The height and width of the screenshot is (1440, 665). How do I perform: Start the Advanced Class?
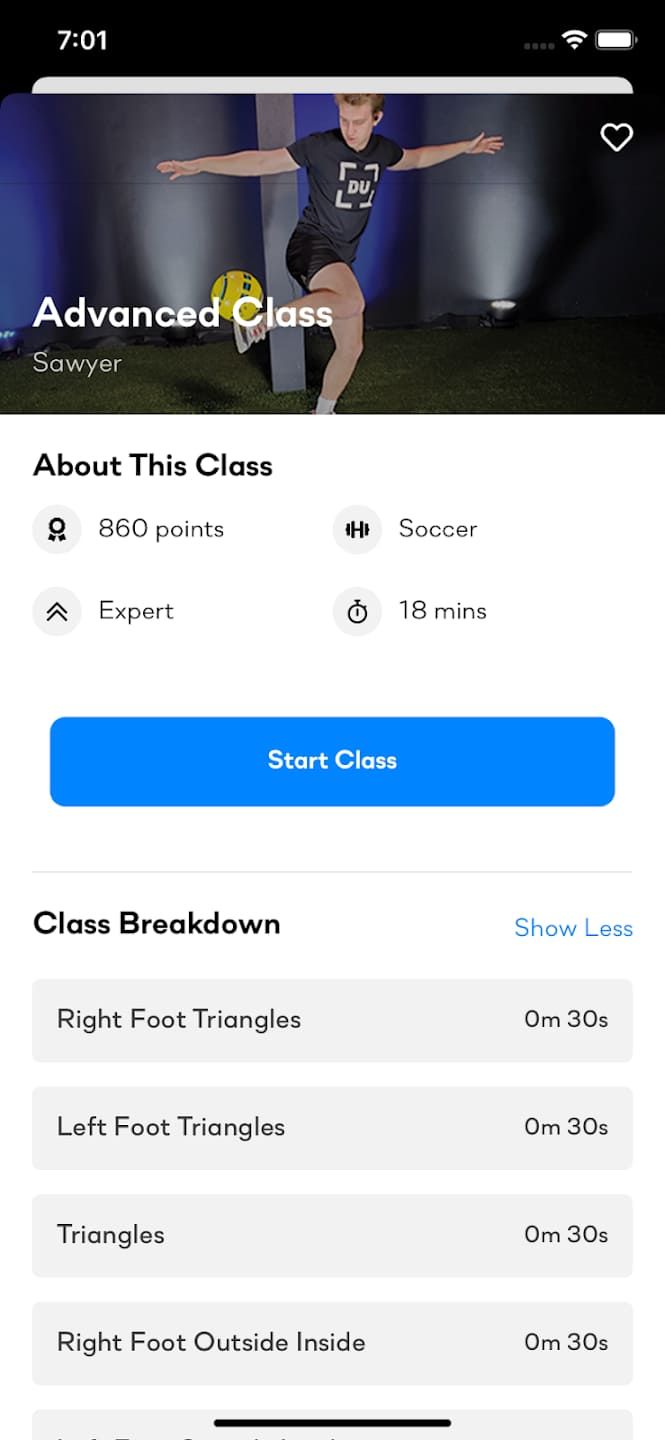click(332, 761)
